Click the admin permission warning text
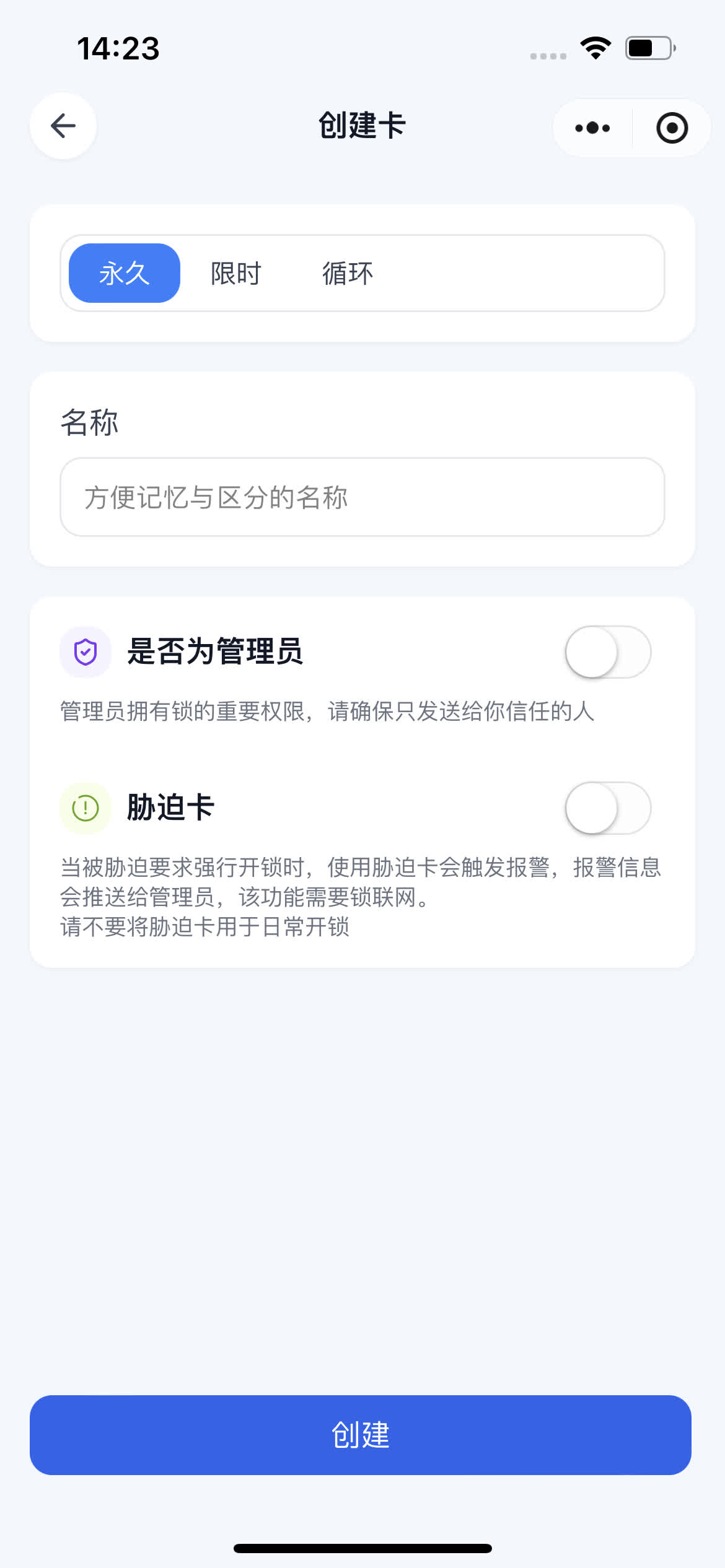 click(327, 712)
